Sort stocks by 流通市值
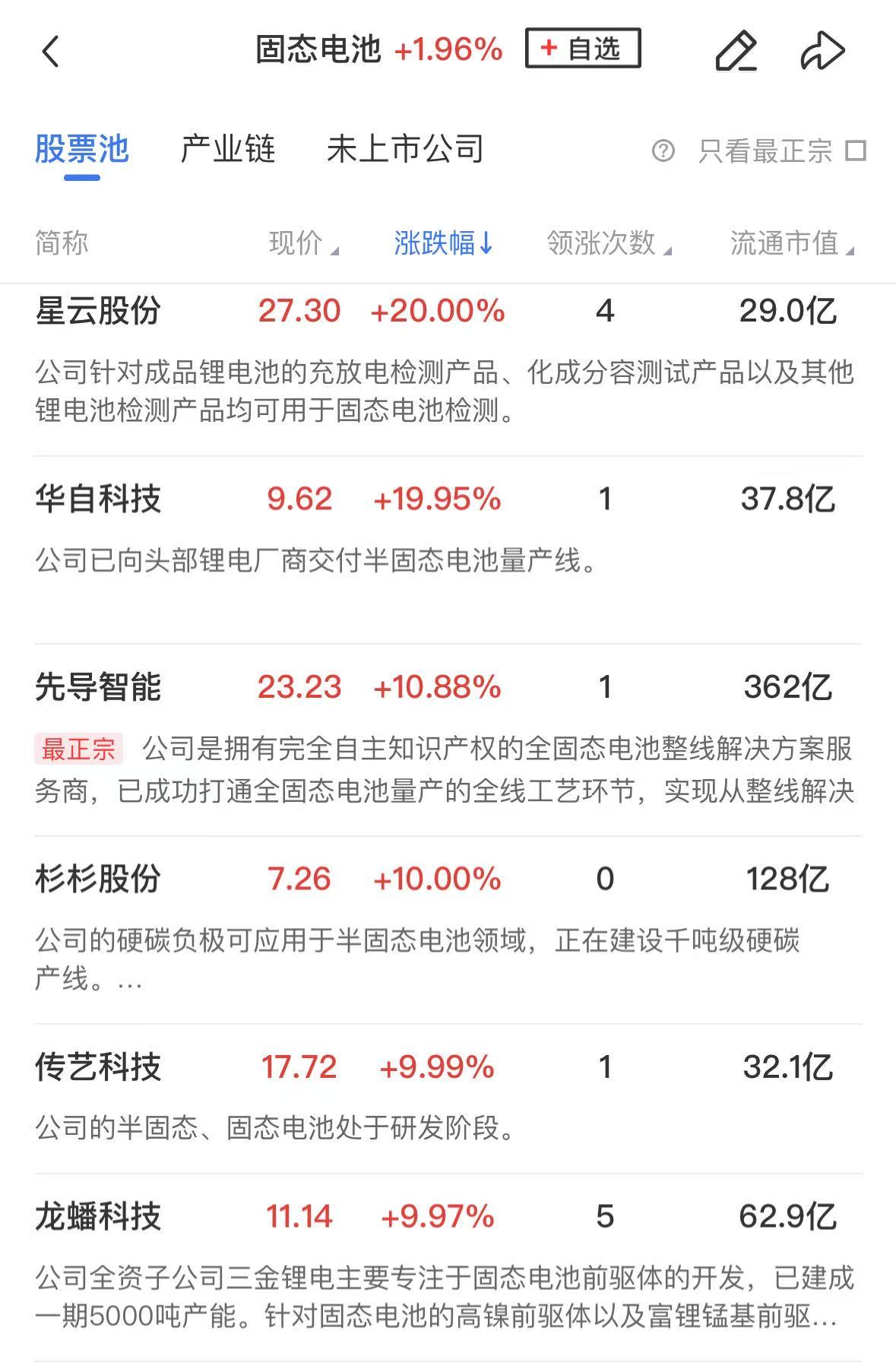Image resolution: width=896 pixels, height=1372 pixels. point(791,243)
